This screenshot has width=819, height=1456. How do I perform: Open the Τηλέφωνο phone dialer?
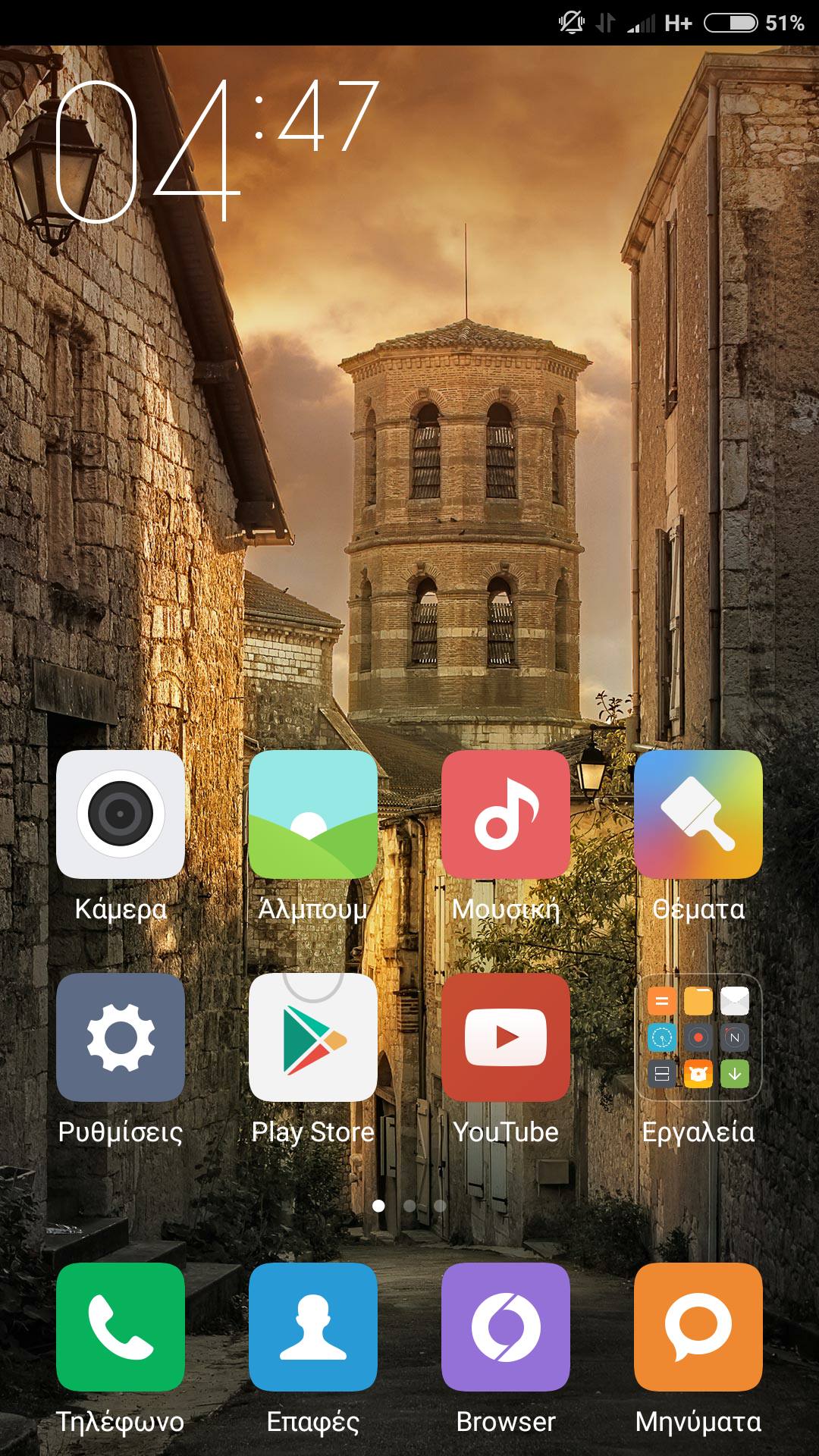(x=121, y=1327)
